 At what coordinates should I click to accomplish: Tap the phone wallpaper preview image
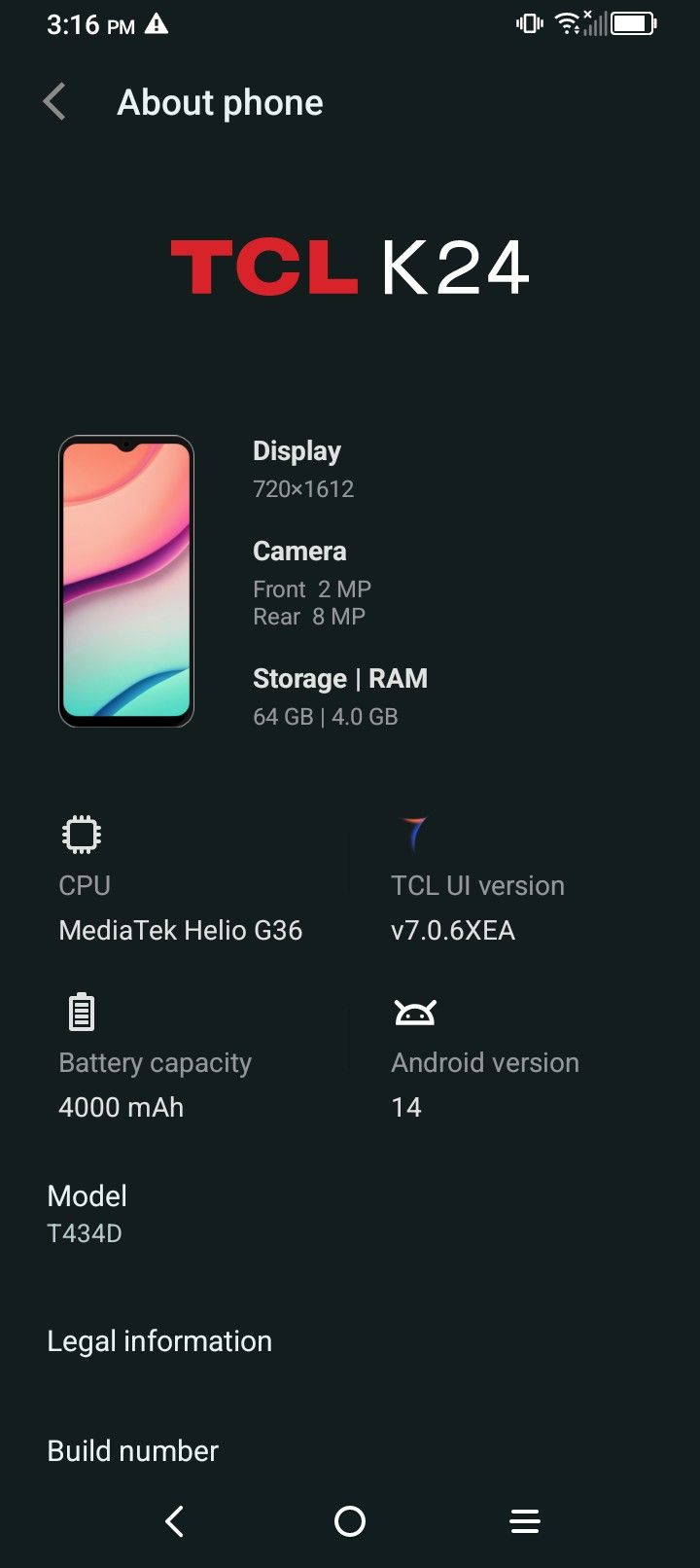(x=126, y=584)
